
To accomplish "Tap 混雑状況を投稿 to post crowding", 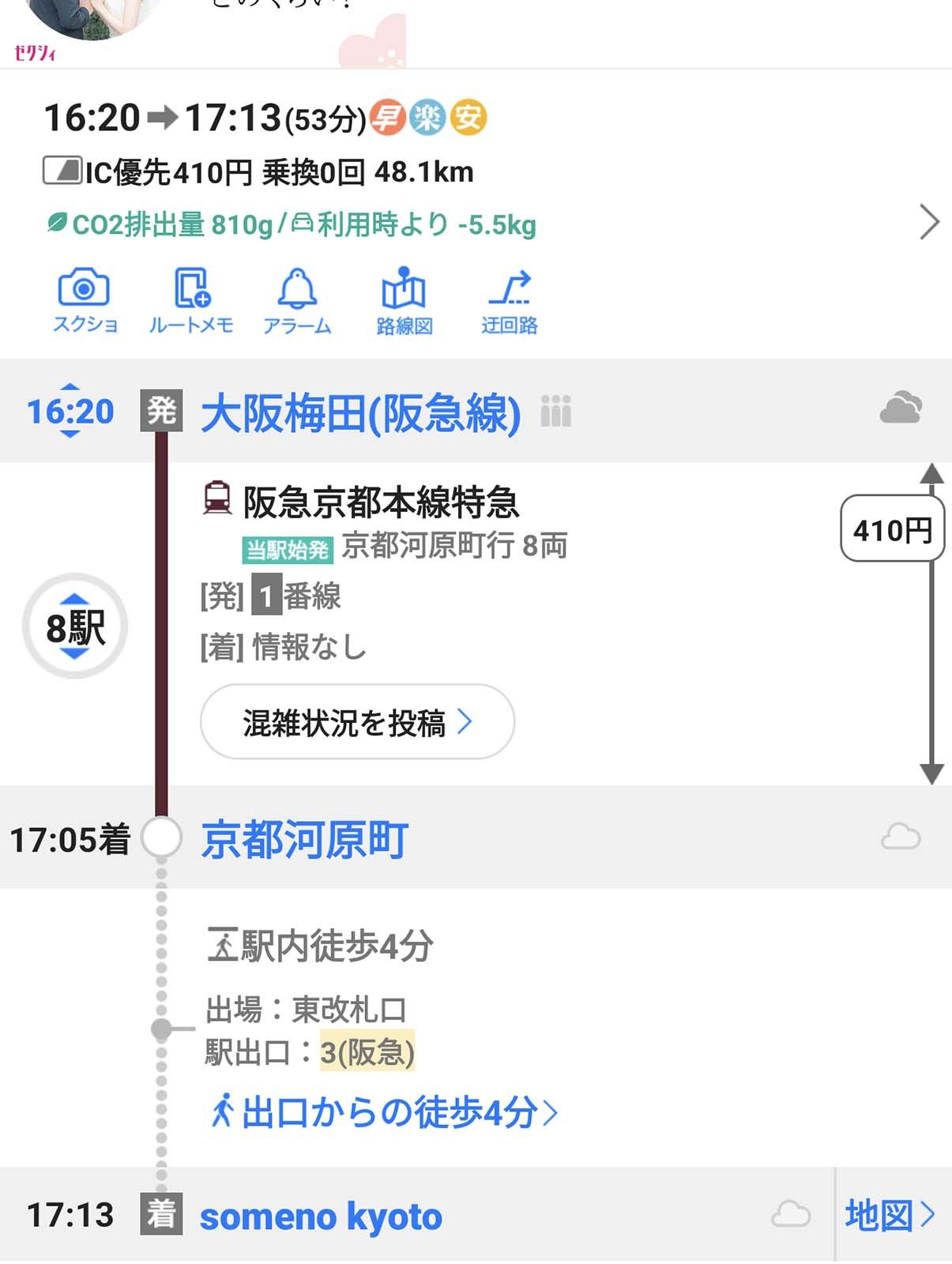I will point(357,722).
